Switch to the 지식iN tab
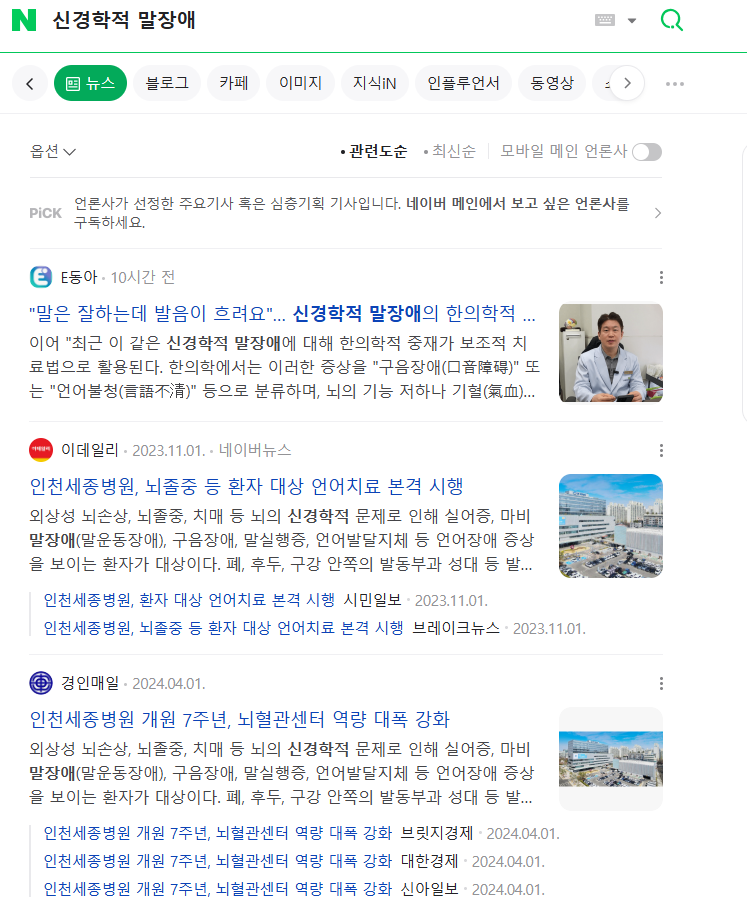747x913 pixels. click(374, 84)
